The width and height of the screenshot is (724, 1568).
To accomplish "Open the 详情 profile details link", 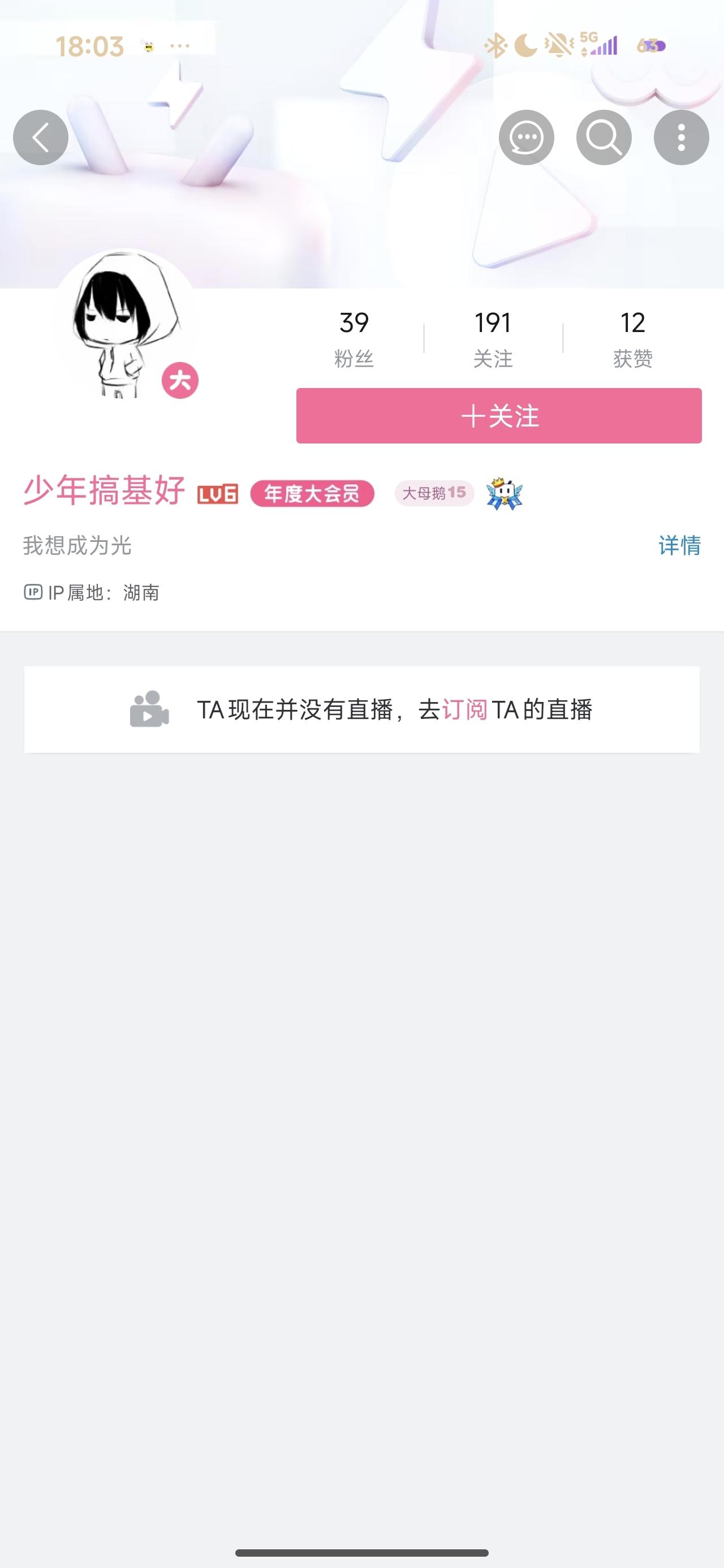I will (x=679, y=545).
